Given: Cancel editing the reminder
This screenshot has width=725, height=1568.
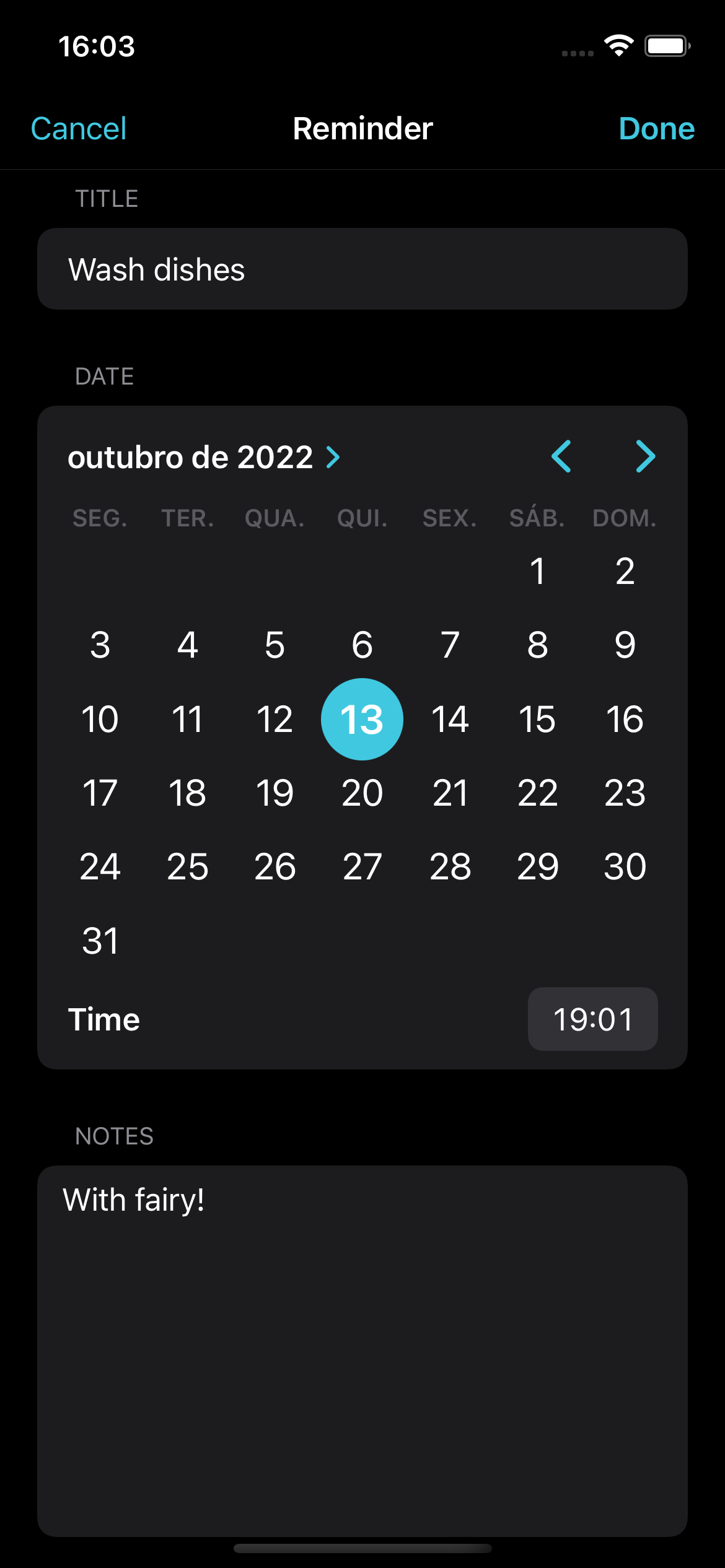Looking at the screenshot, I should coord(79,129).
